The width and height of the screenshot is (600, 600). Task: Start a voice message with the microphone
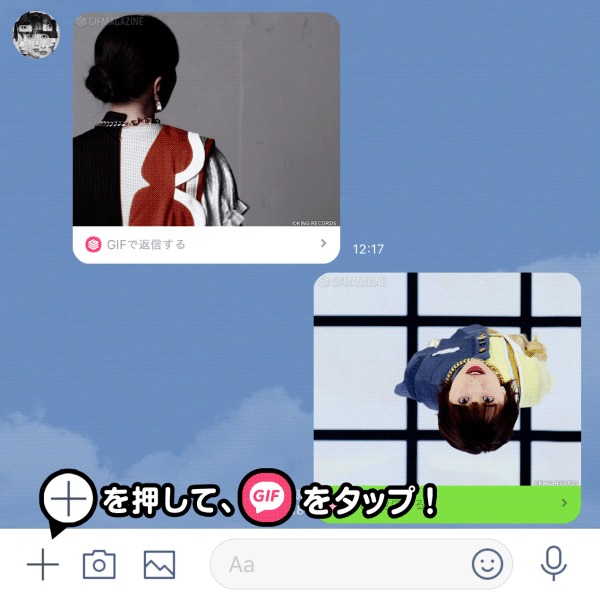[553, 564]
